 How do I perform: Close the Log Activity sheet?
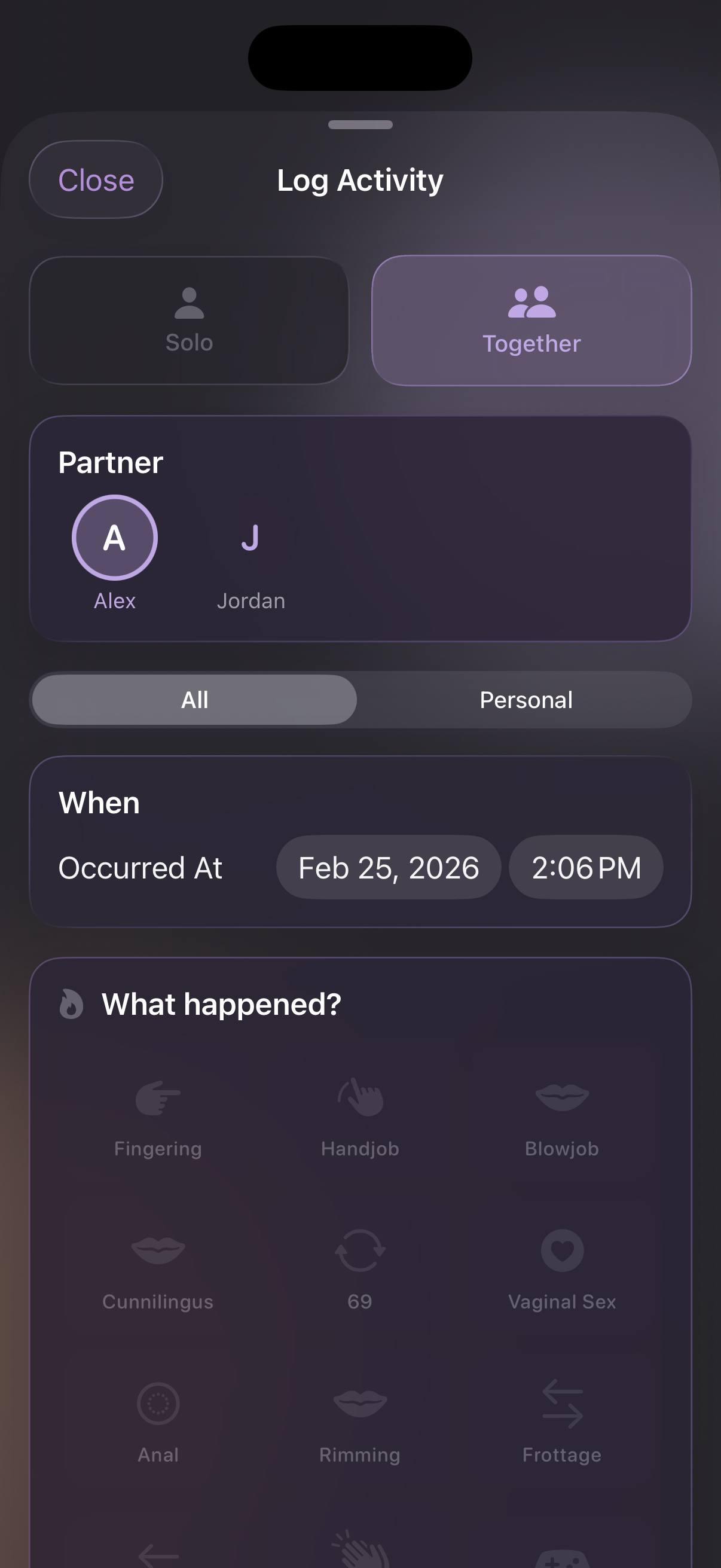coord(96,179)
